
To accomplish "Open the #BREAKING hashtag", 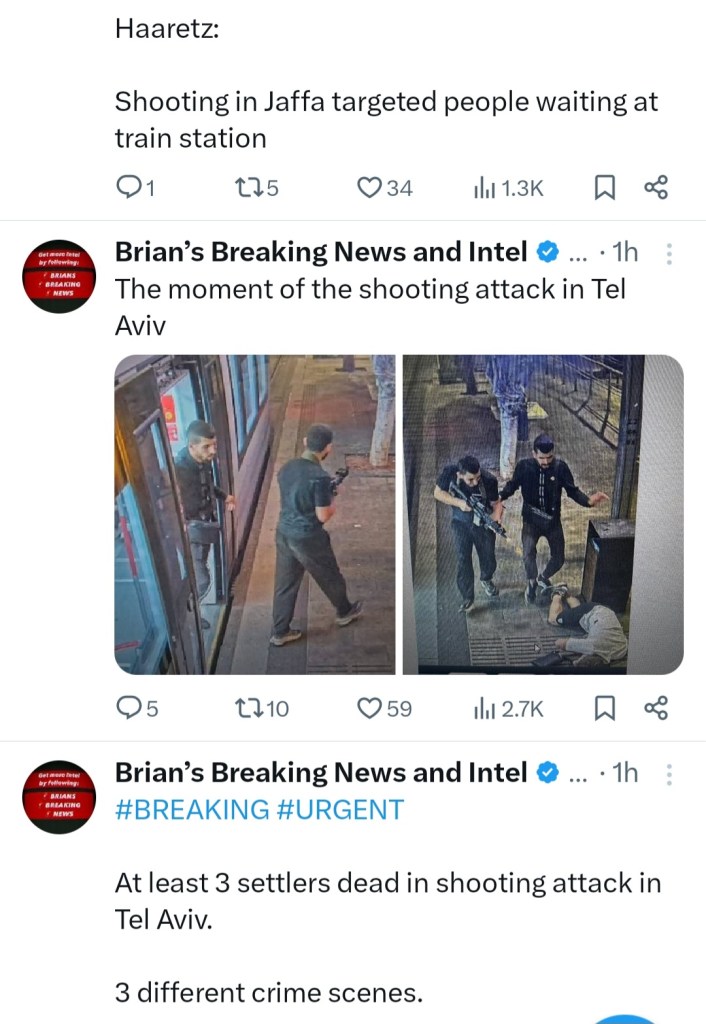I will point(192,809).
